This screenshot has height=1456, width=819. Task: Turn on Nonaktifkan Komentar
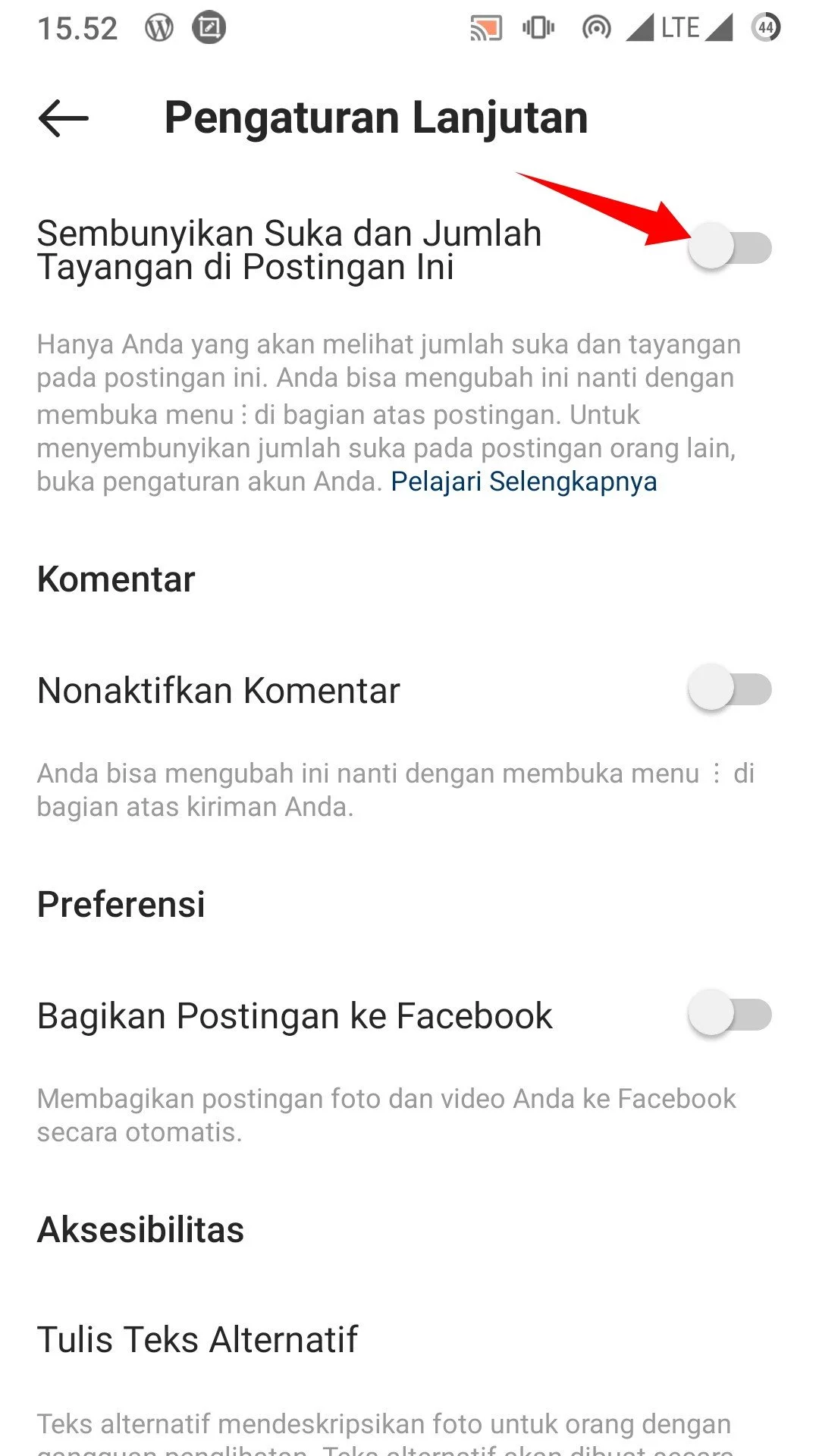pos(731,689)
